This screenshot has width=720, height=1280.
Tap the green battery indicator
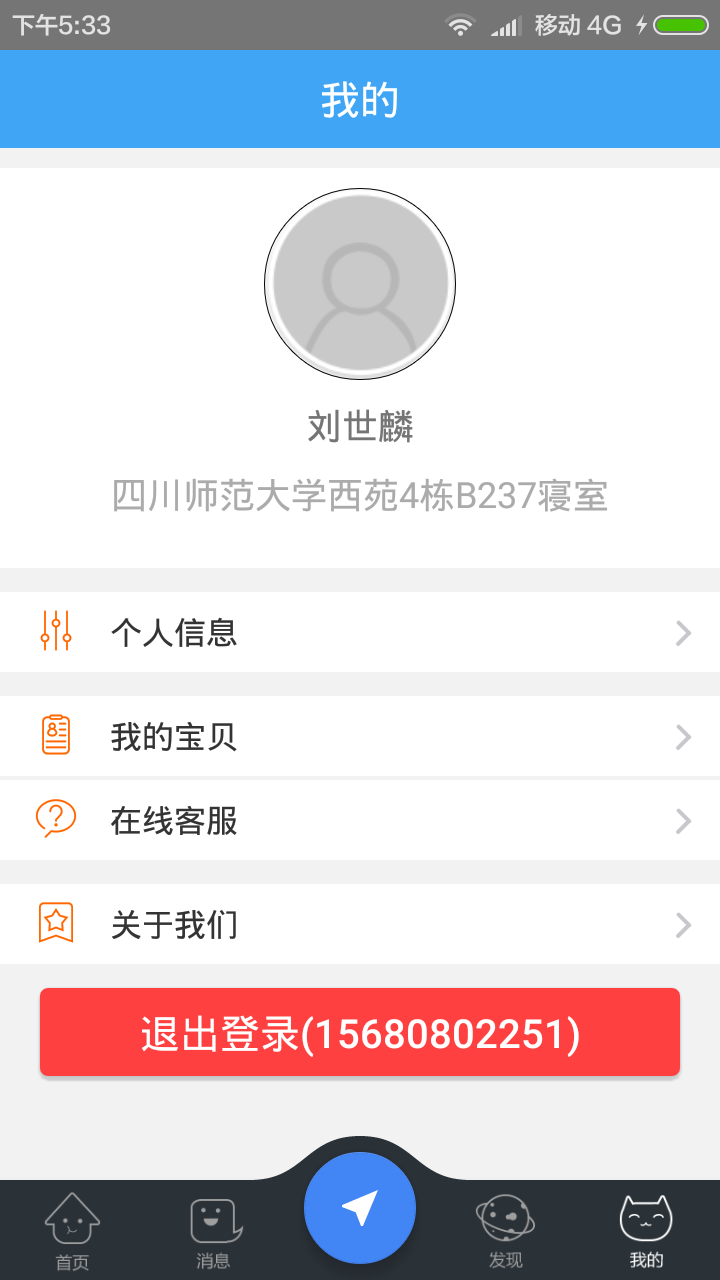pos(679,23)
